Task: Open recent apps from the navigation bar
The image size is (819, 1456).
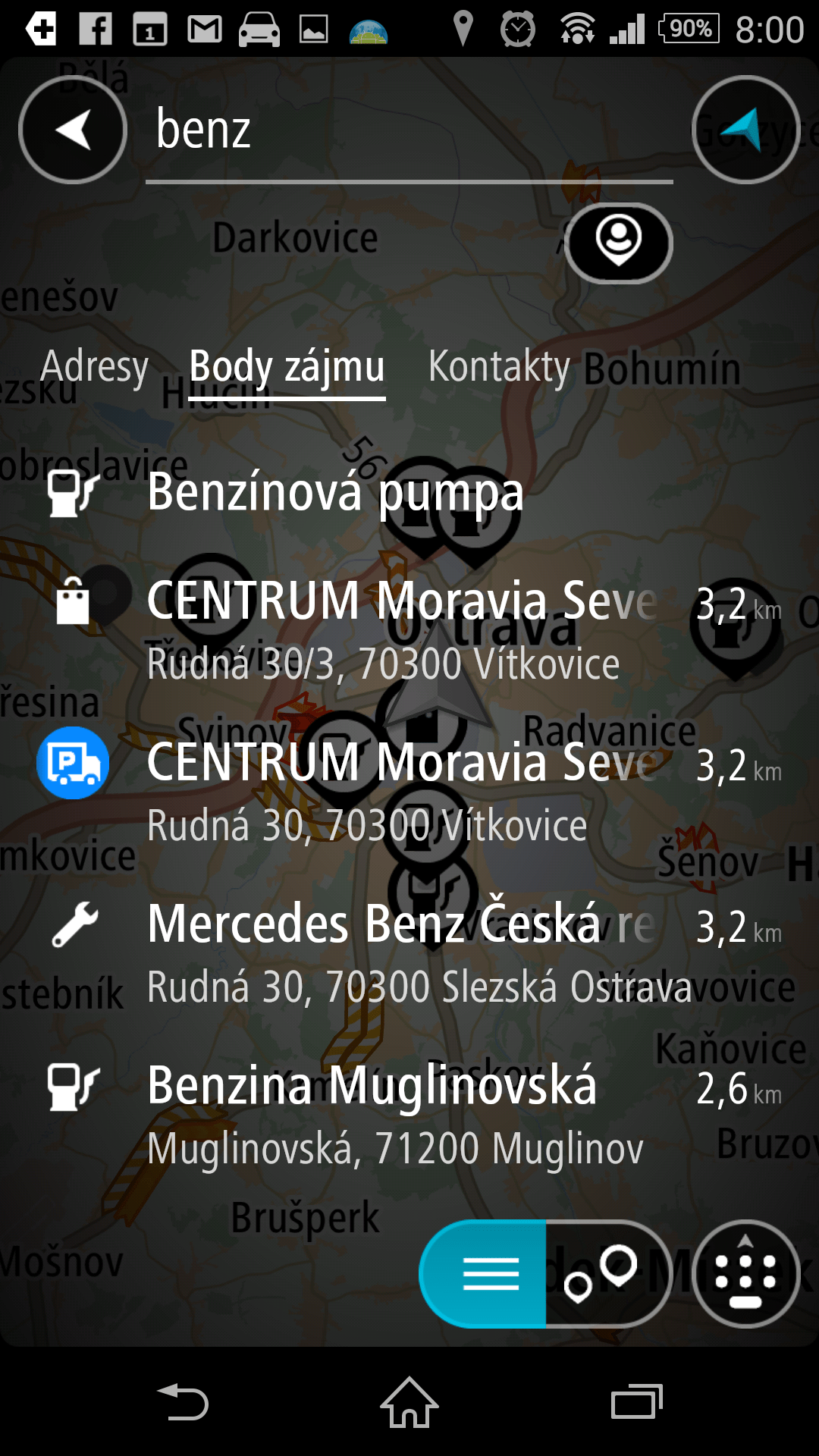Action: tap(636, 1402)
